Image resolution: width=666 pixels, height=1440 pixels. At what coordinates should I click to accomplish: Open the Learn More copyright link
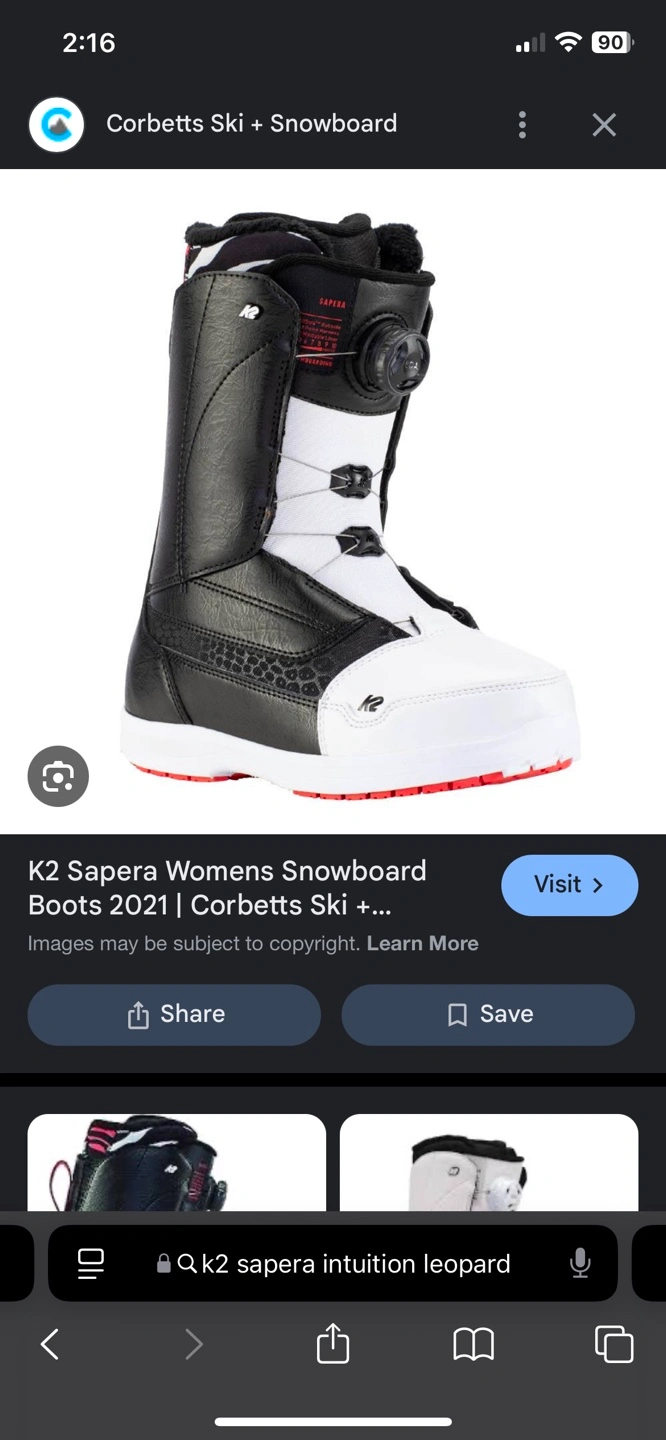click(x=422, y=943)
